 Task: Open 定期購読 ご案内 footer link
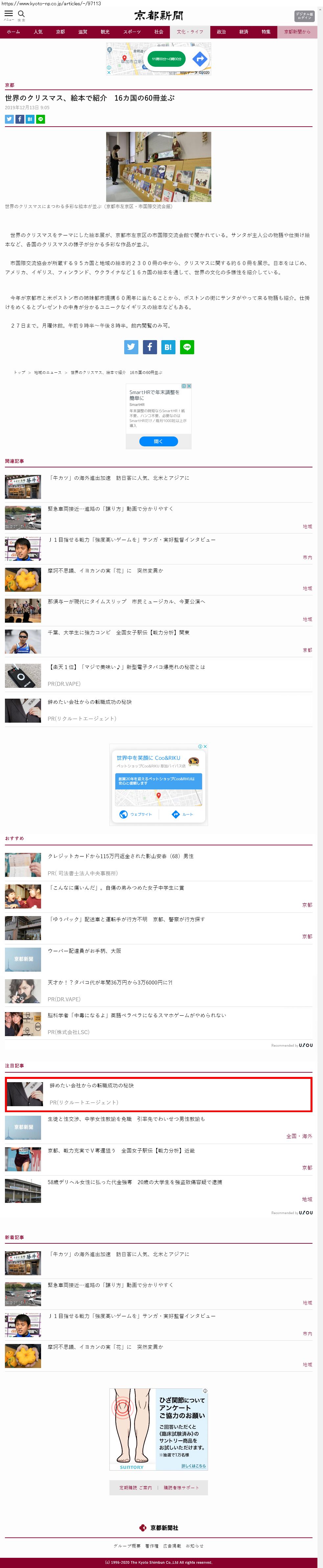tap(136, 1487)
